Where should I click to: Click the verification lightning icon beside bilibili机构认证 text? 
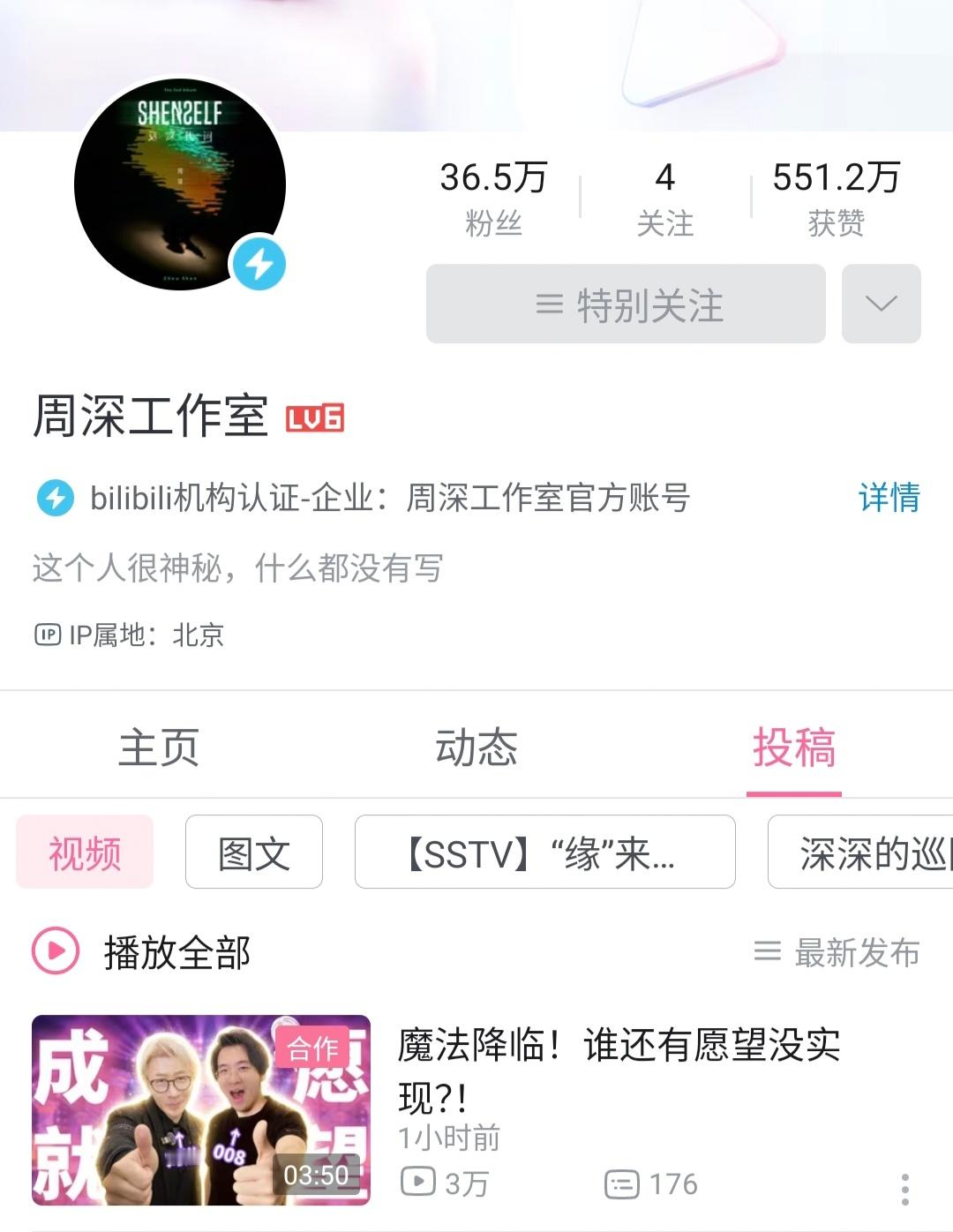(x=55, y=498)
